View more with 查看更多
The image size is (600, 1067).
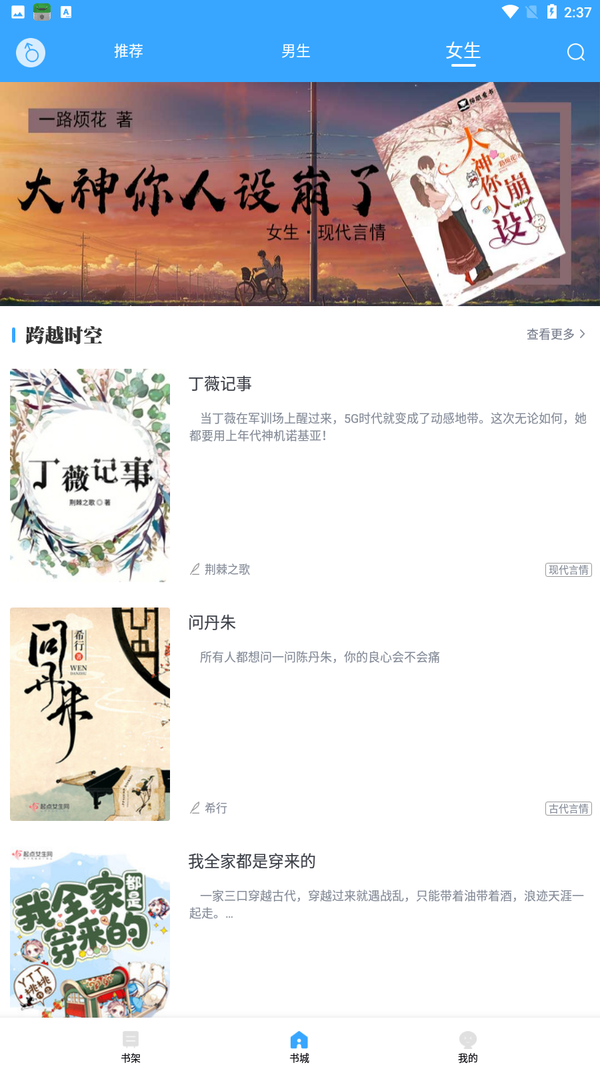pyautogui.click(x=556, y=334)
